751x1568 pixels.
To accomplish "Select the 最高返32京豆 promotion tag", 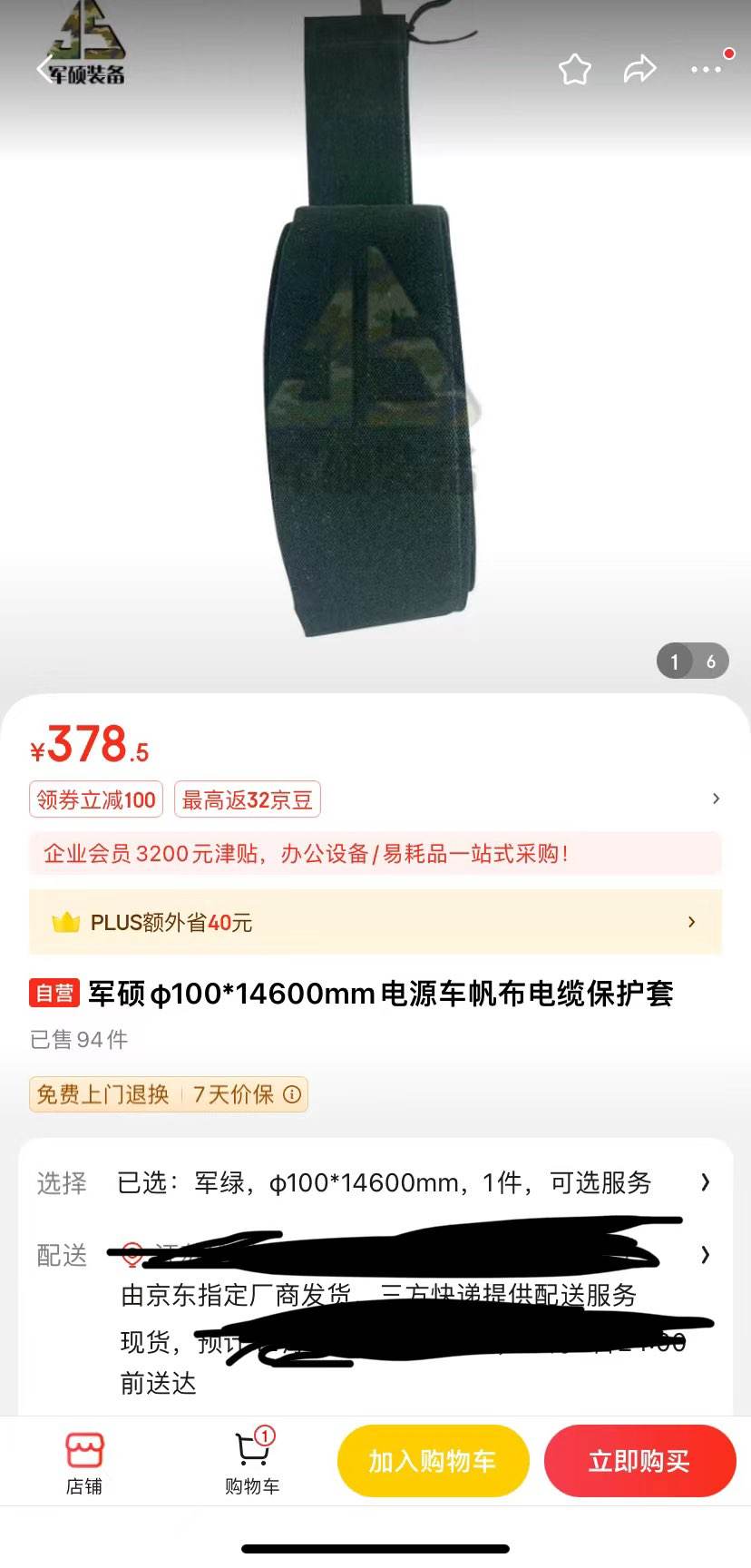I will tap(246, 799).
